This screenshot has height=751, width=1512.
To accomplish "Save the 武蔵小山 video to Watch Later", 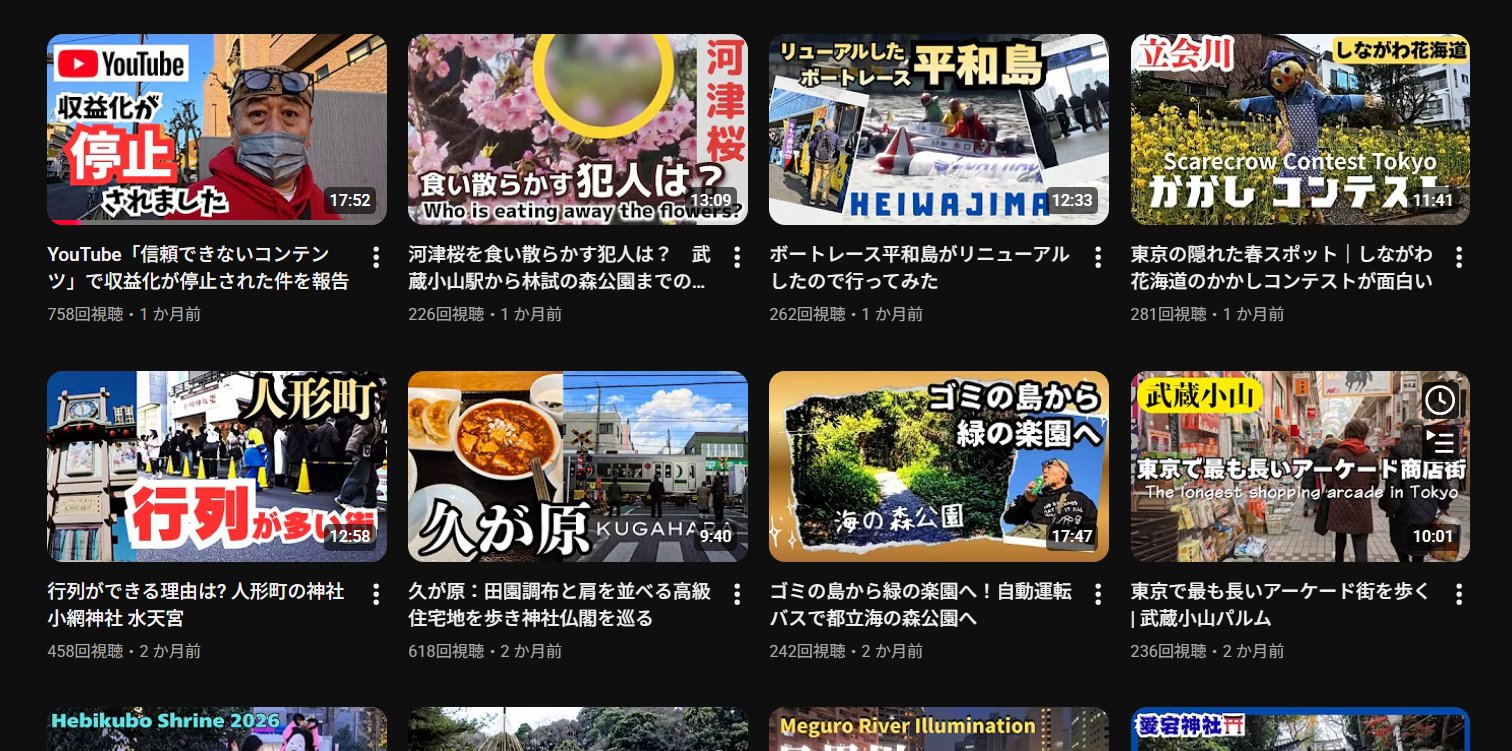I will click(x=1439, y=401).
